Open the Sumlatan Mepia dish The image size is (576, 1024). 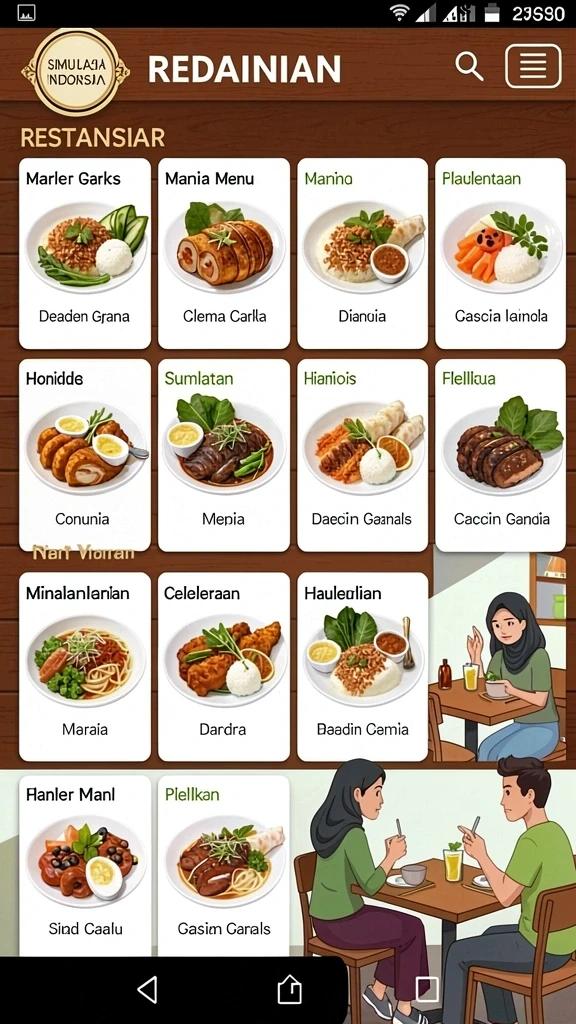pos(224,455)
